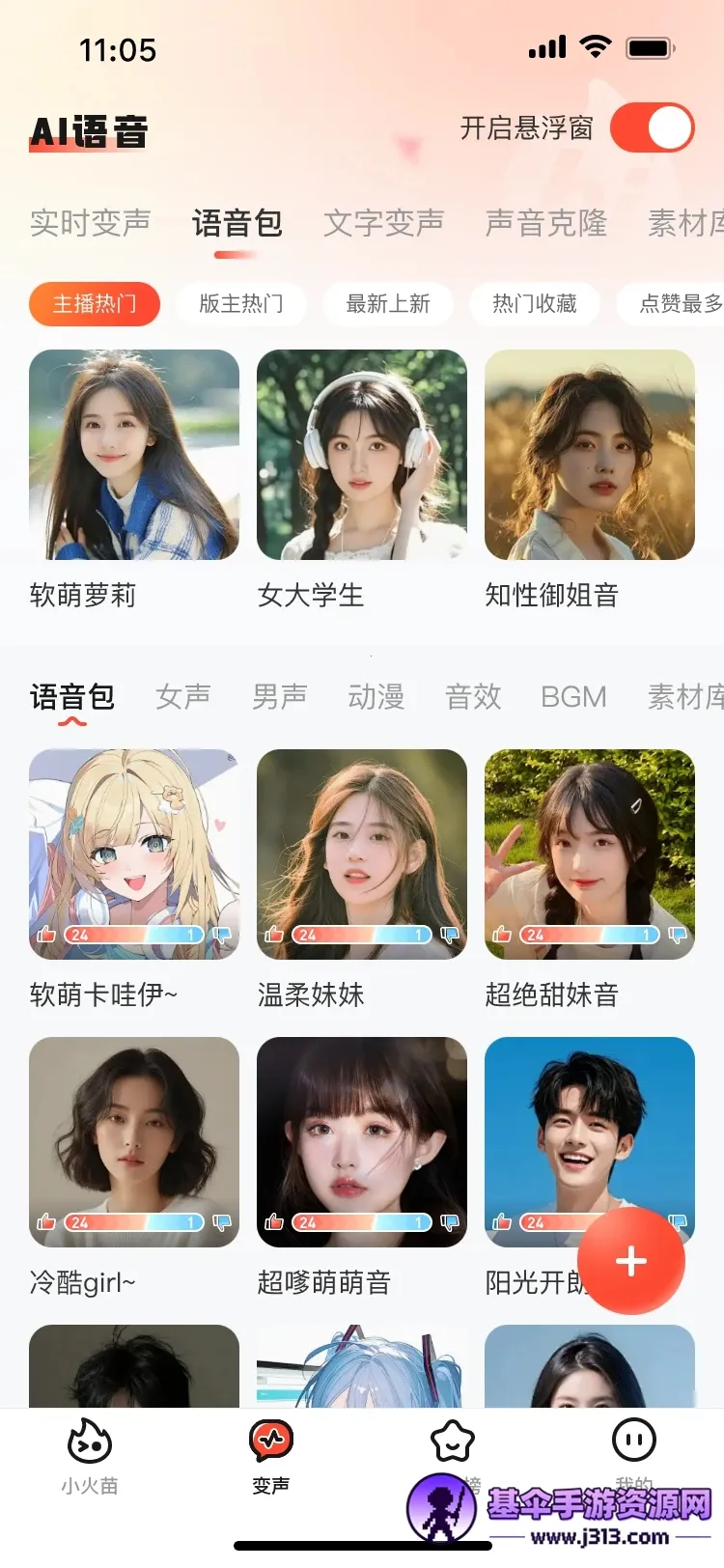Show the 动漫 category
Image resolution: width=724 pixels, height=1568 pixels.
click(x=376, y=696)
